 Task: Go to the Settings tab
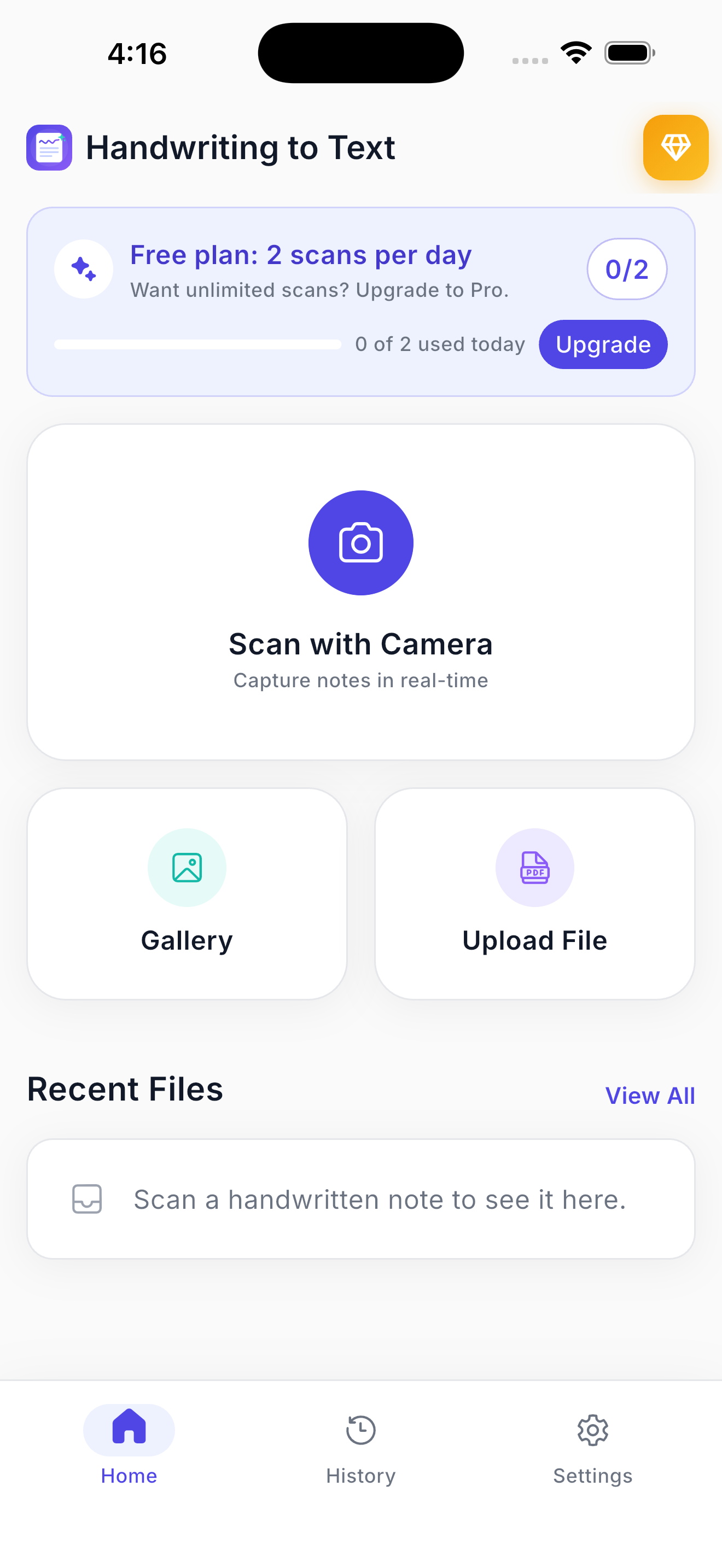[592, 1449]
